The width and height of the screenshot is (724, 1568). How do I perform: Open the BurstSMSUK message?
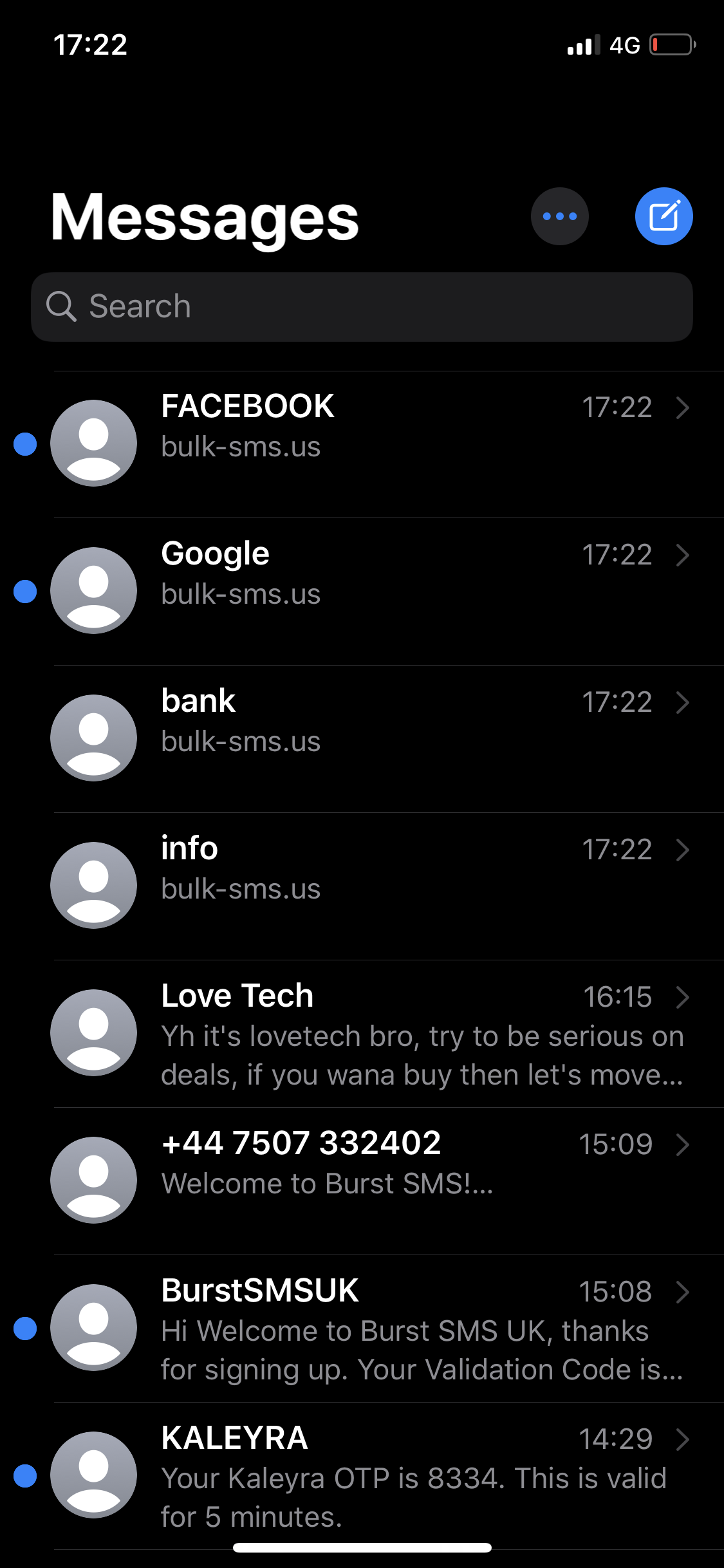(x=362, y=1329)
